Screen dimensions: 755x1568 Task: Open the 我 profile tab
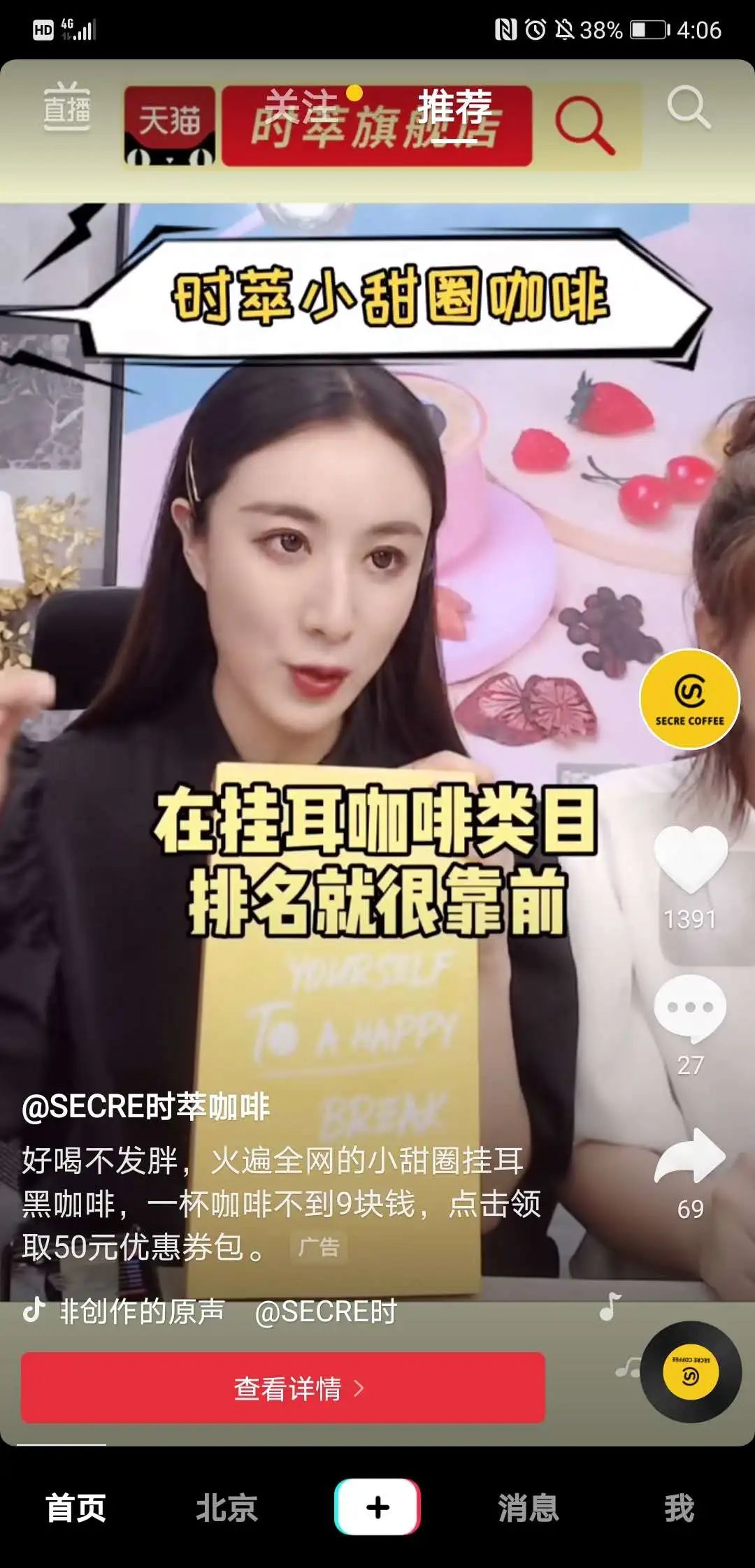679,1507
